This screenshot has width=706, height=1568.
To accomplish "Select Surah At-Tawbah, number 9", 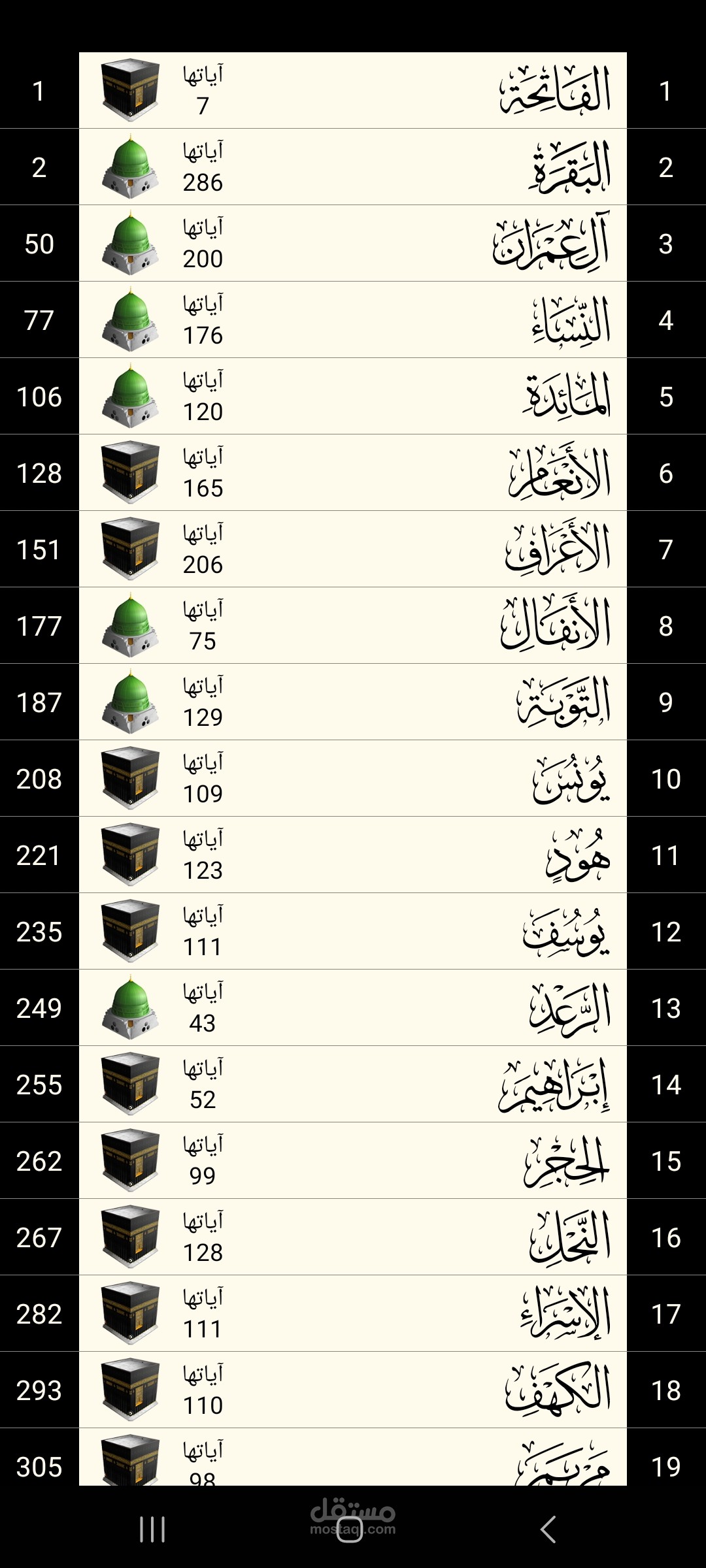I will point(353,702).
